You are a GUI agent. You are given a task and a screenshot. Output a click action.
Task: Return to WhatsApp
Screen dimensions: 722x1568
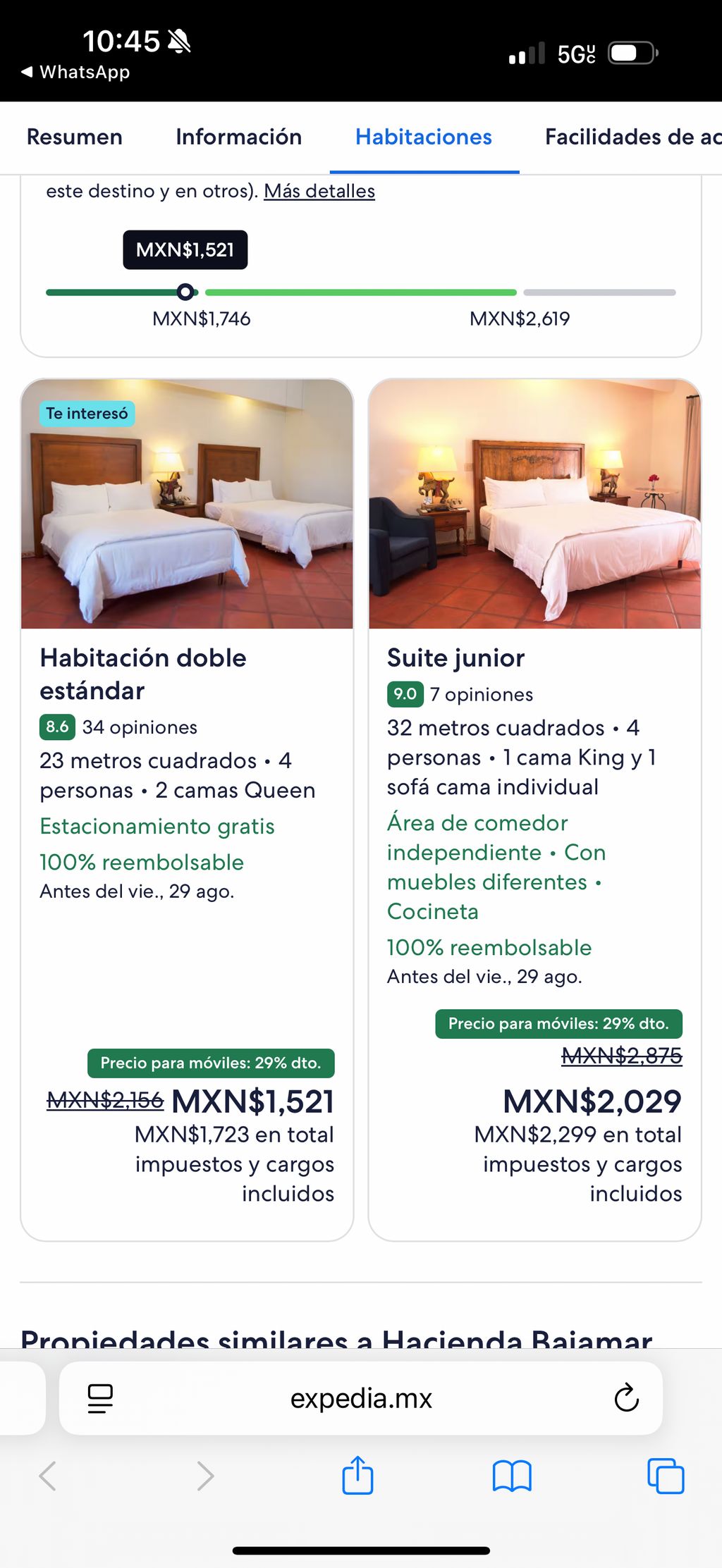pyautogui.click(x=75, y=72)
